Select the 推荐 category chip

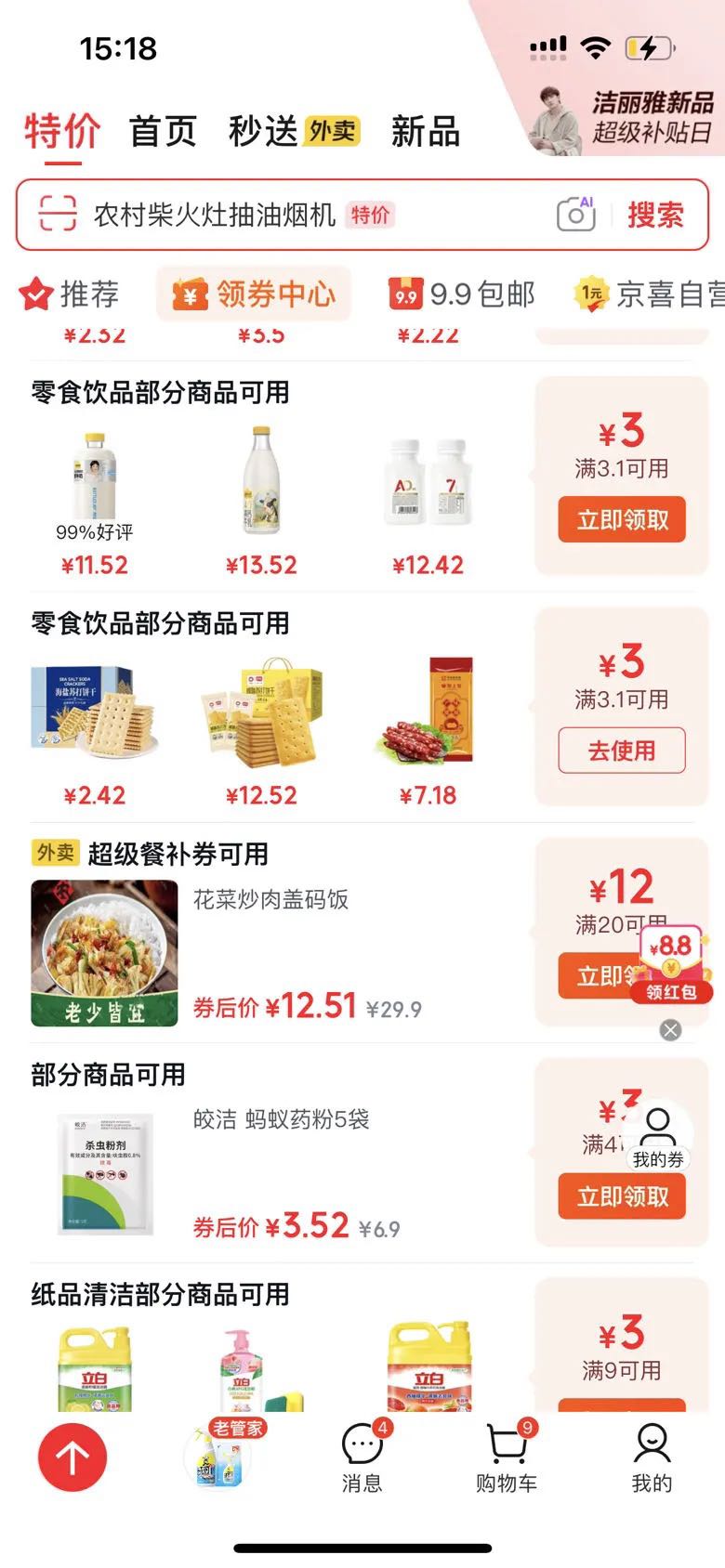point(70,294)
